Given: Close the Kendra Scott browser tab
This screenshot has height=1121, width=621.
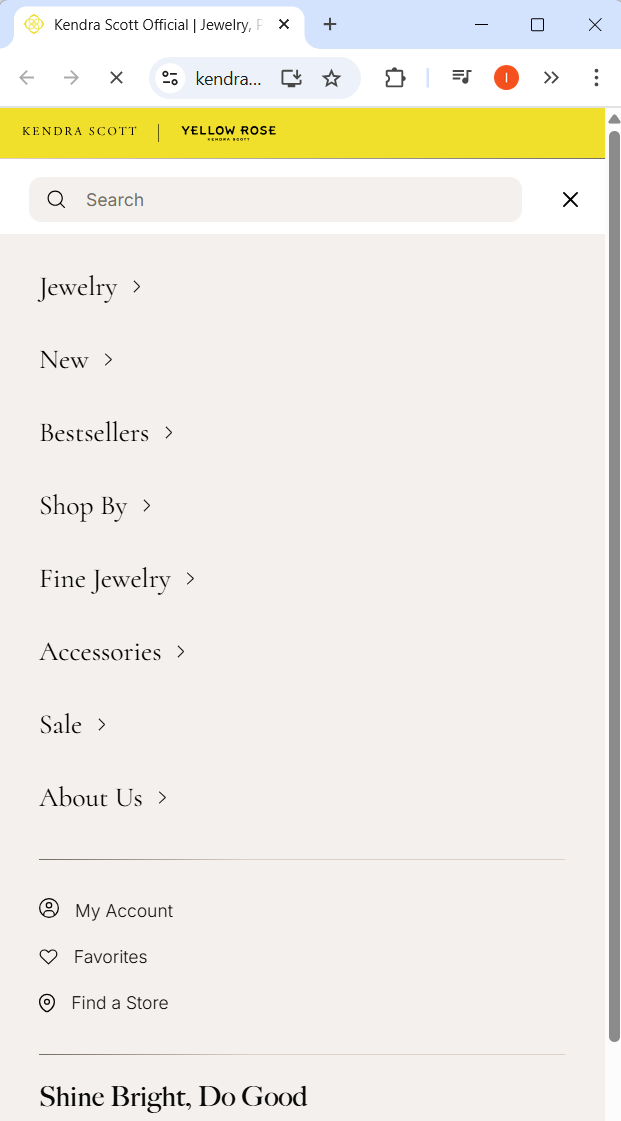Looking at the screenshot, I should coord(285,25).
